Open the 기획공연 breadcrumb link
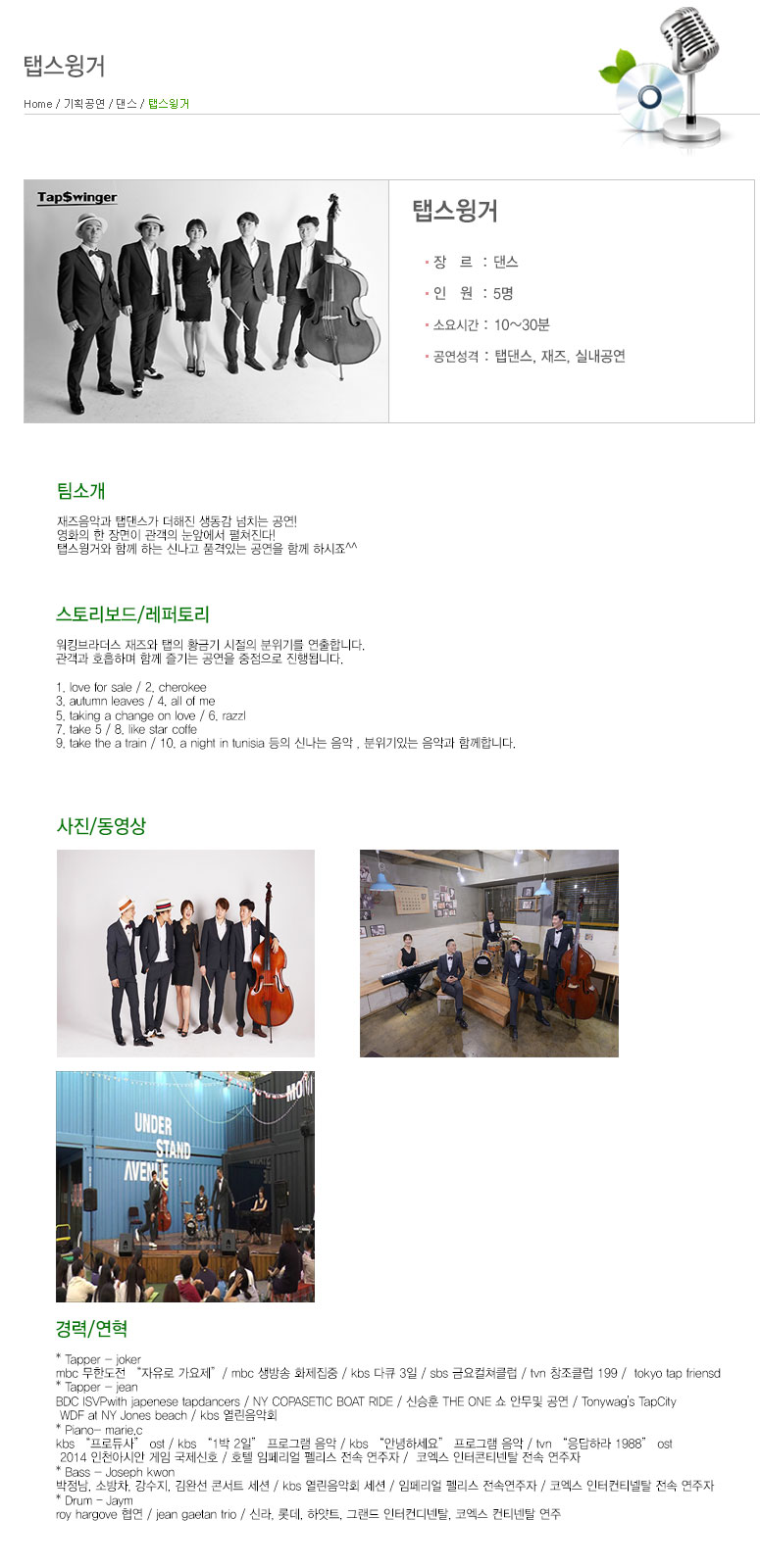This screenshot has height=1568, width=760. point(84,104)
